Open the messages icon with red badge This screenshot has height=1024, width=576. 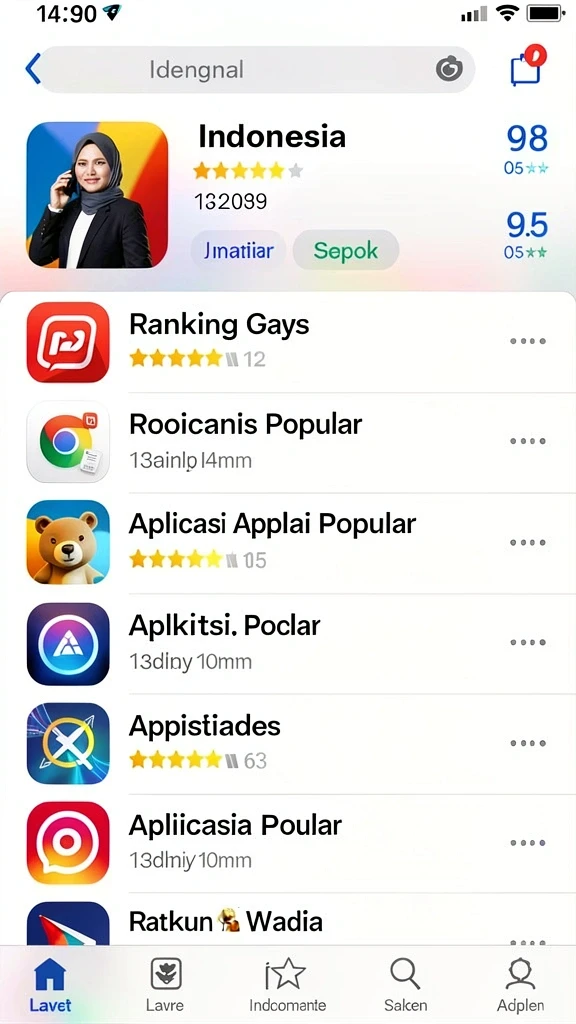528,66
